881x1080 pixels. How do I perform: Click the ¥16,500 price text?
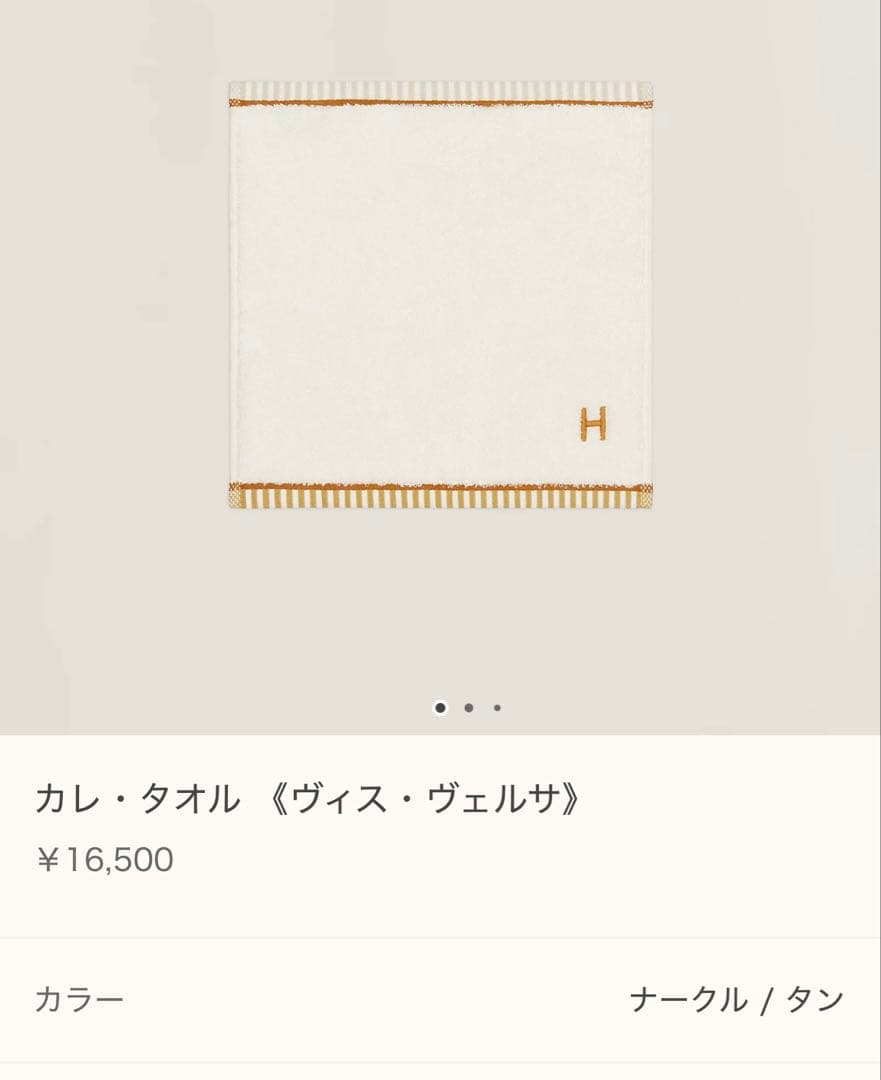point(105,857)
